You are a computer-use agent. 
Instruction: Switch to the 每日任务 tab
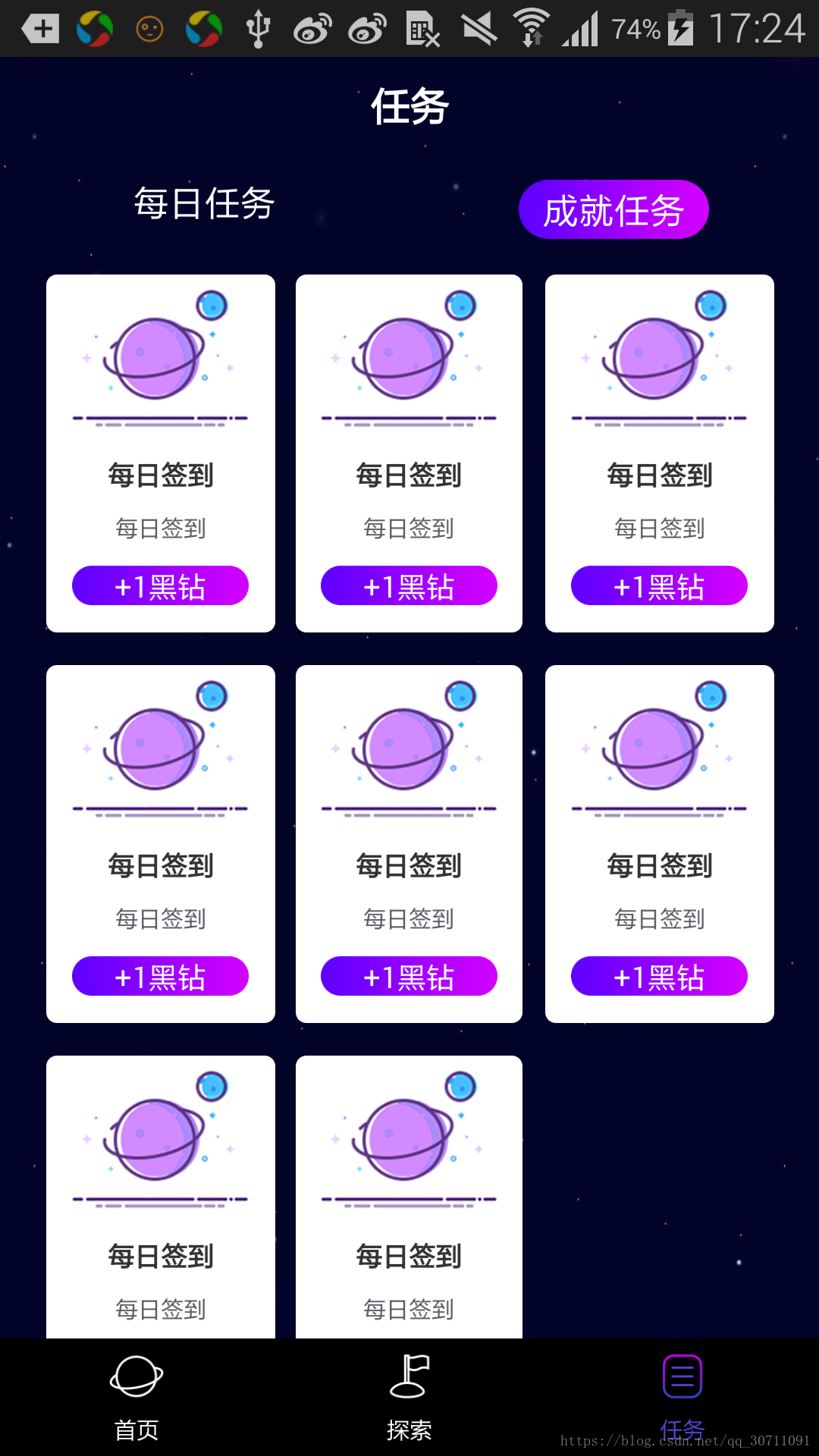pyautogui.click(x=204, y=204)
